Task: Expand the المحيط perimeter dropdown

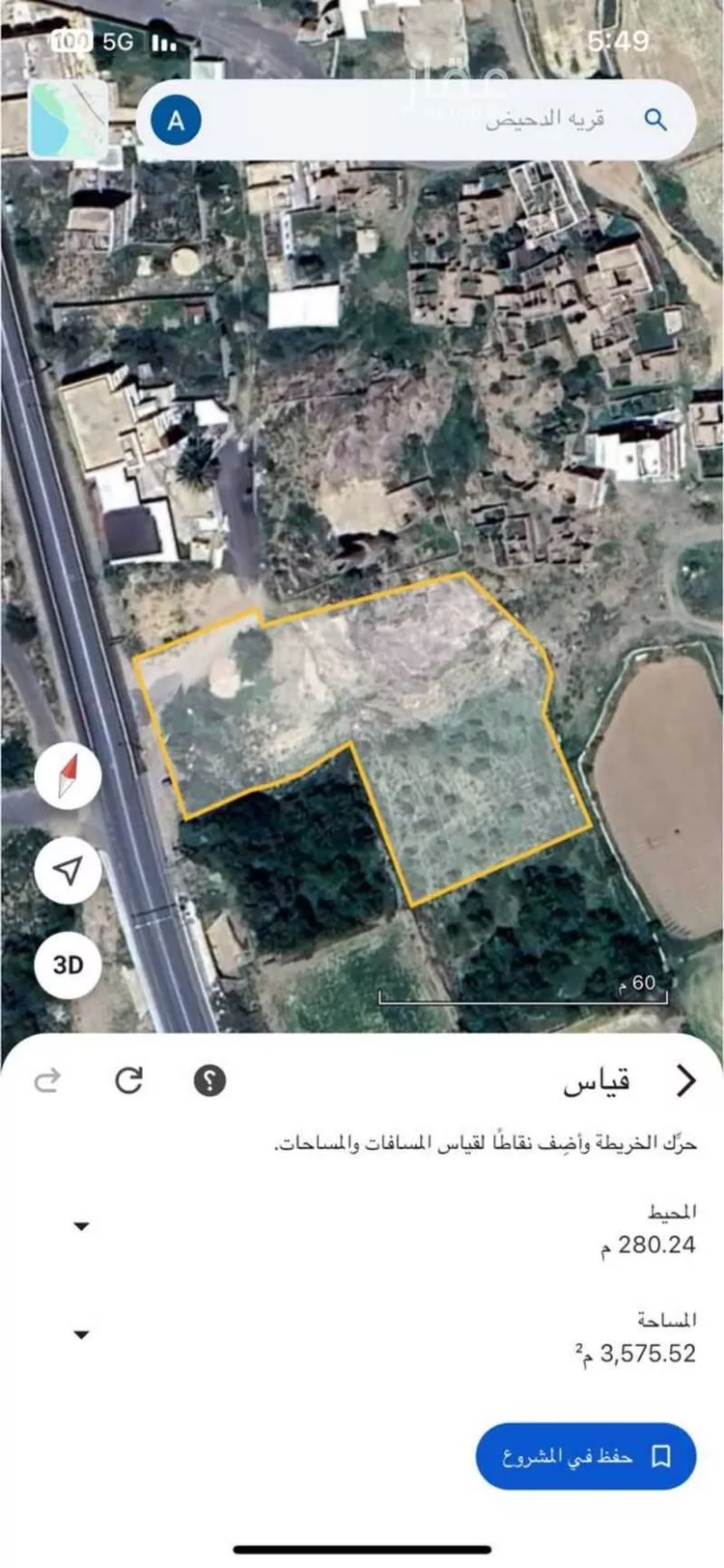Action: (79, 1227)
